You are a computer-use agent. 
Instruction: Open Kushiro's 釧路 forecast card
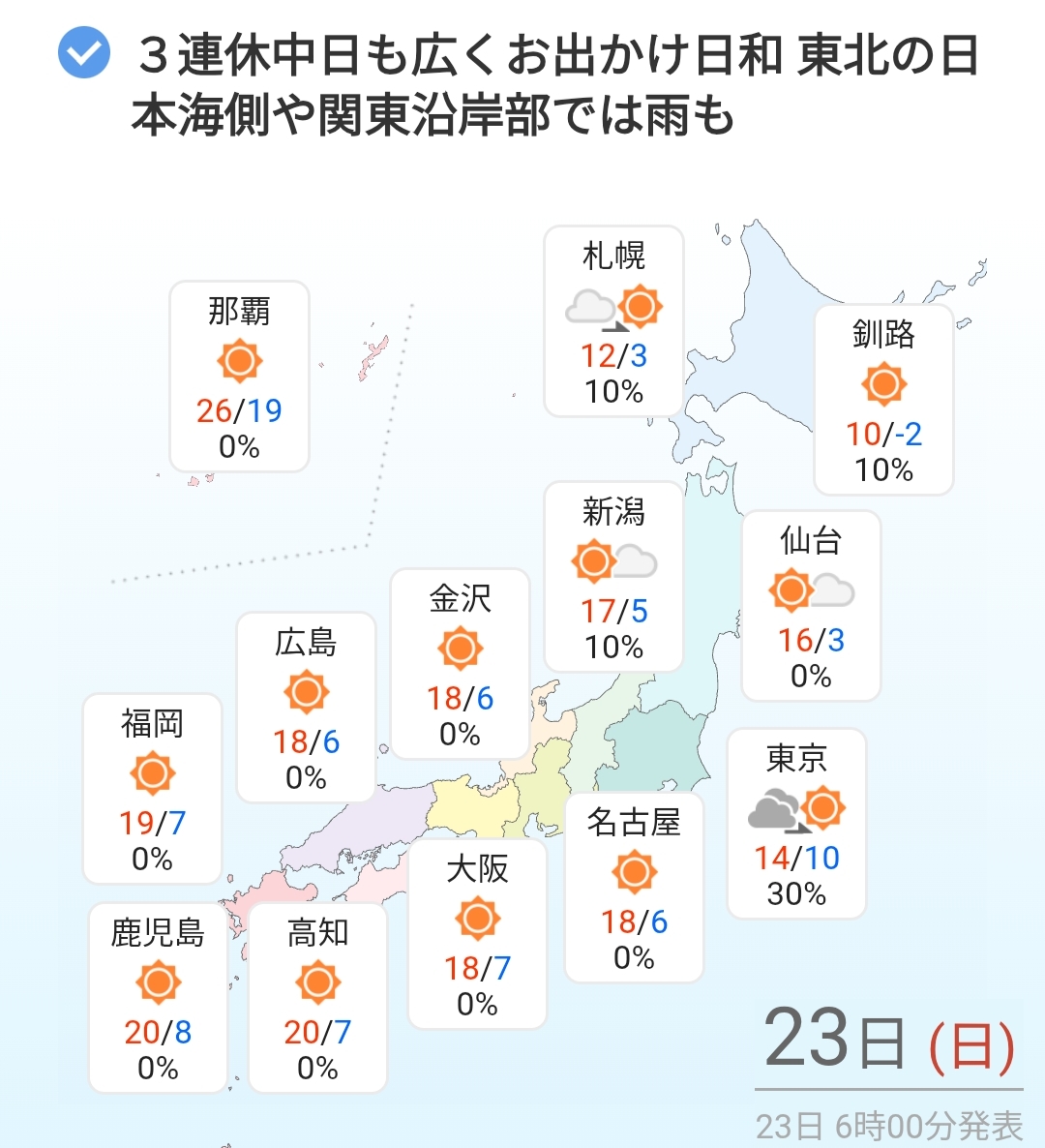[x=883, y=400]
